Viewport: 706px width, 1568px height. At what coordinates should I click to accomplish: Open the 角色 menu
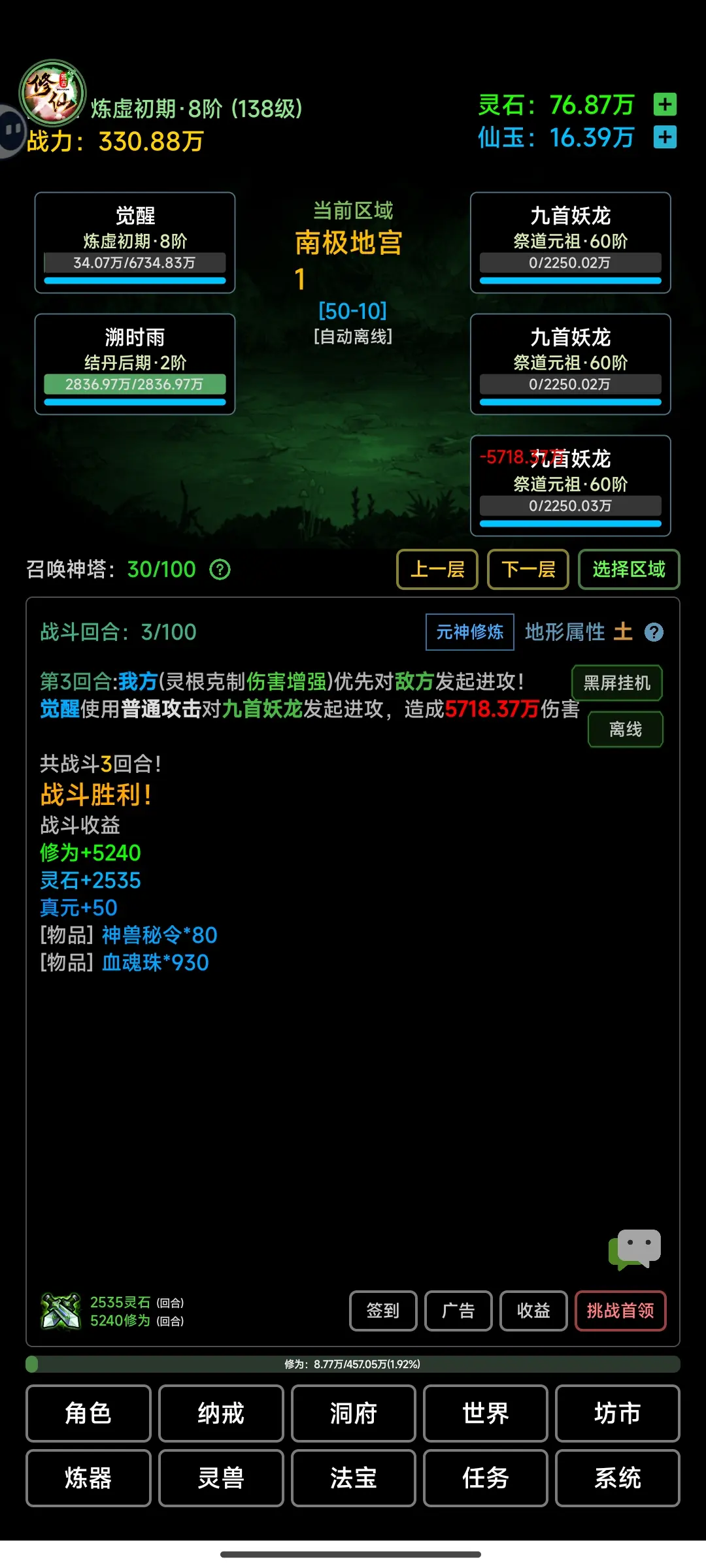pos(88,1414)
